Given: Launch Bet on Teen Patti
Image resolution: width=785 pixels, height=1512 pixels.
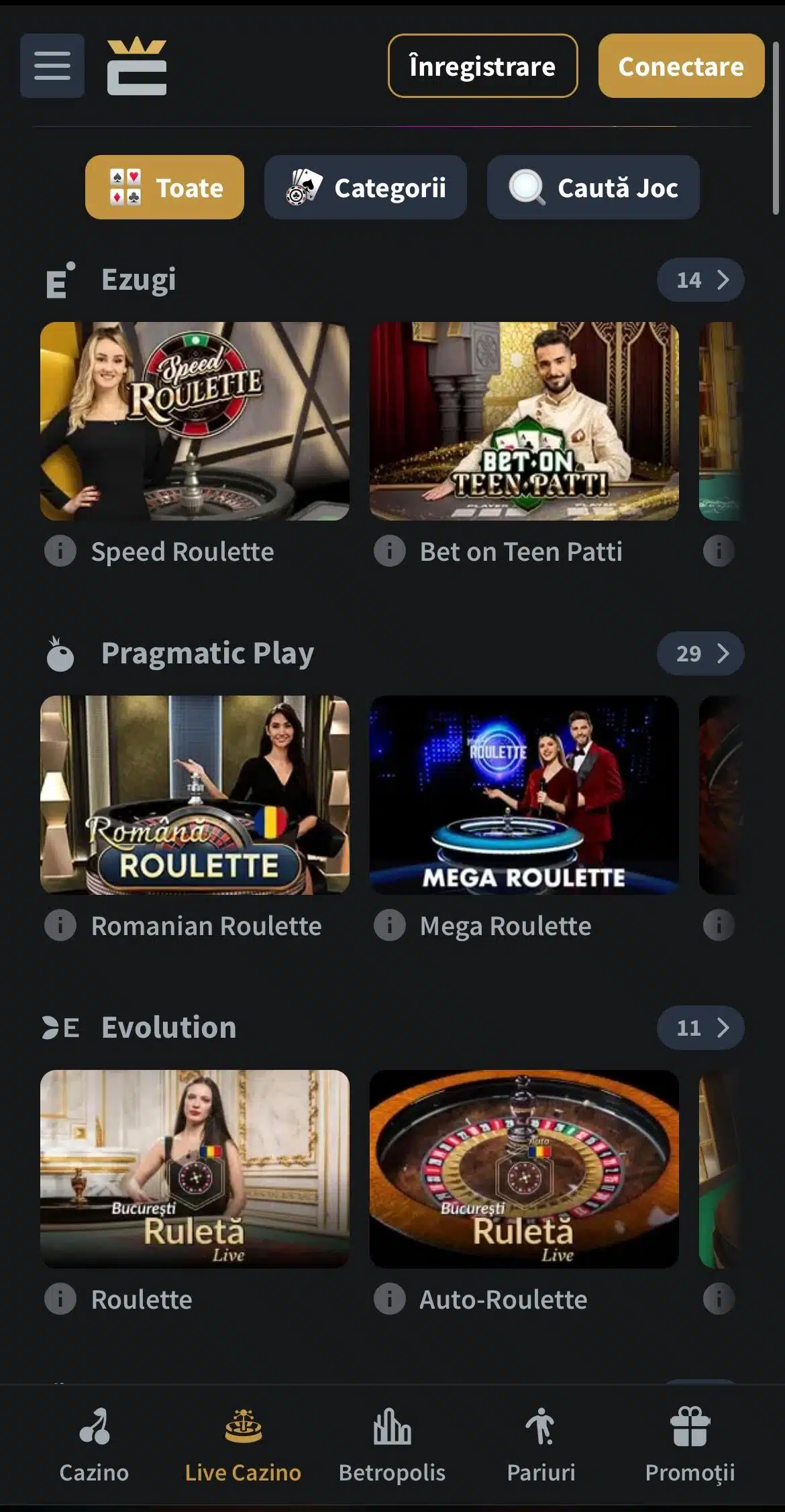Looking at the screenshot, I should pyautogui.click(x=524, y=421).
